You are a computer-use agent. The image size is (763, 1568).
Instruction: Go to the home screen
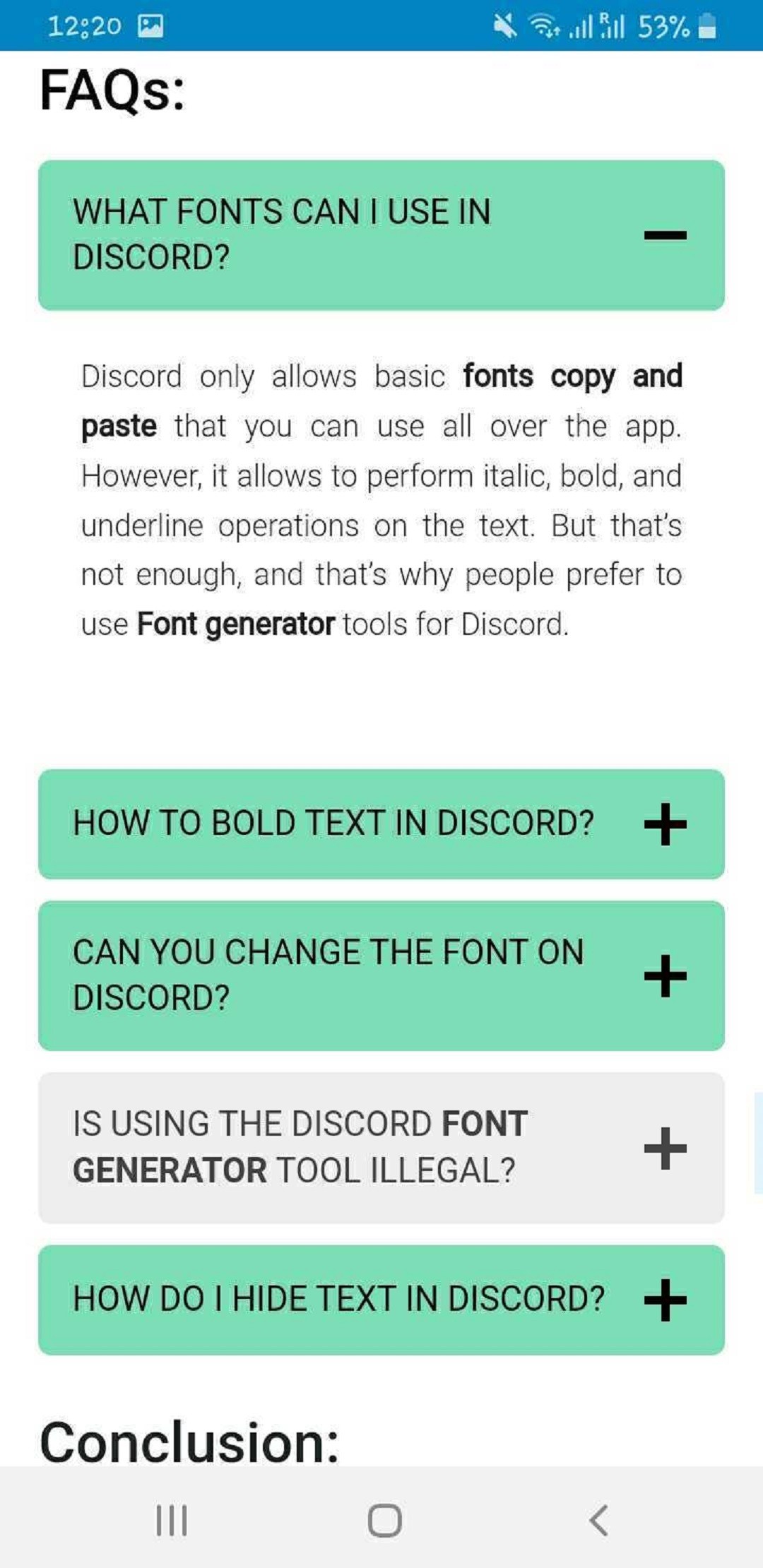point(384,1520)
